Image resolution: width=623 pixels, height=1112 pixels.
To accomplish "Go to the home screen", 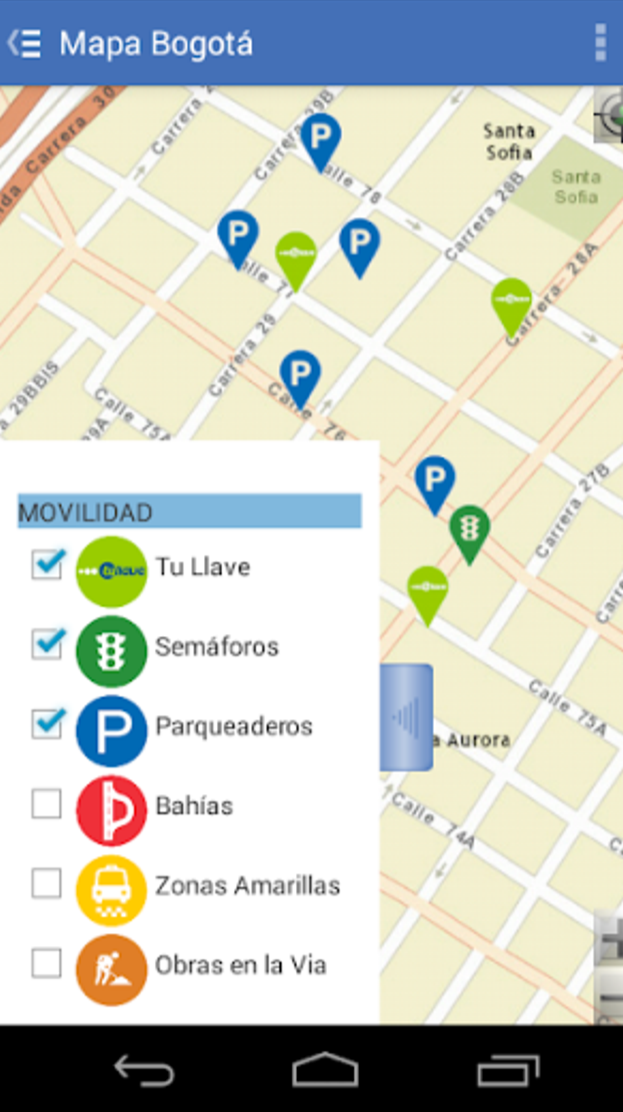I will [x=325, y=1069].
